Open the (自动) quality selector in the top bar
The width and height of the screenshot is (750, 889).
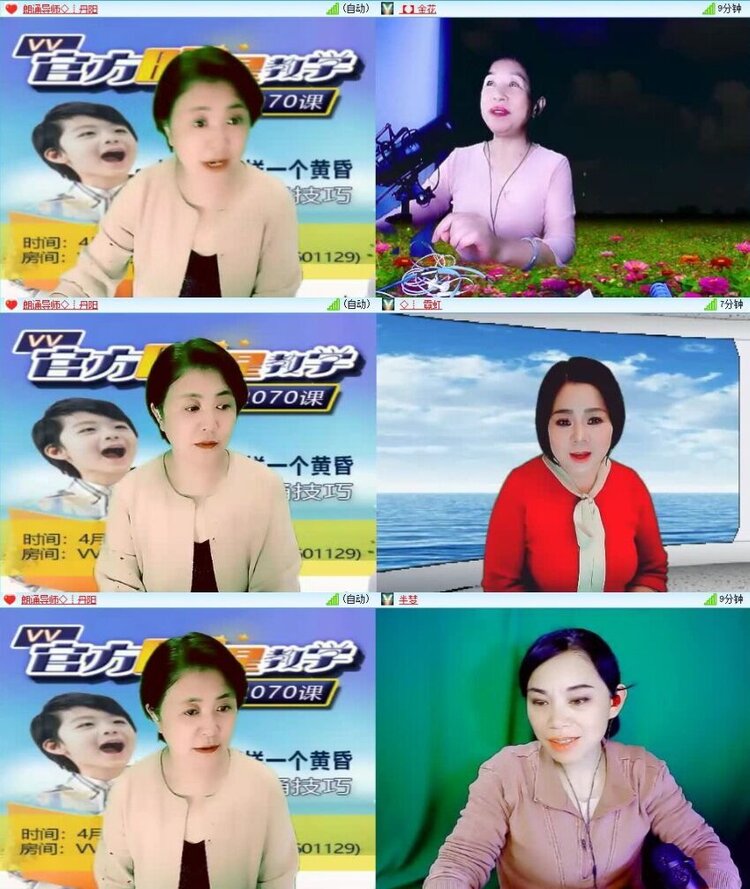coord(356,8)
